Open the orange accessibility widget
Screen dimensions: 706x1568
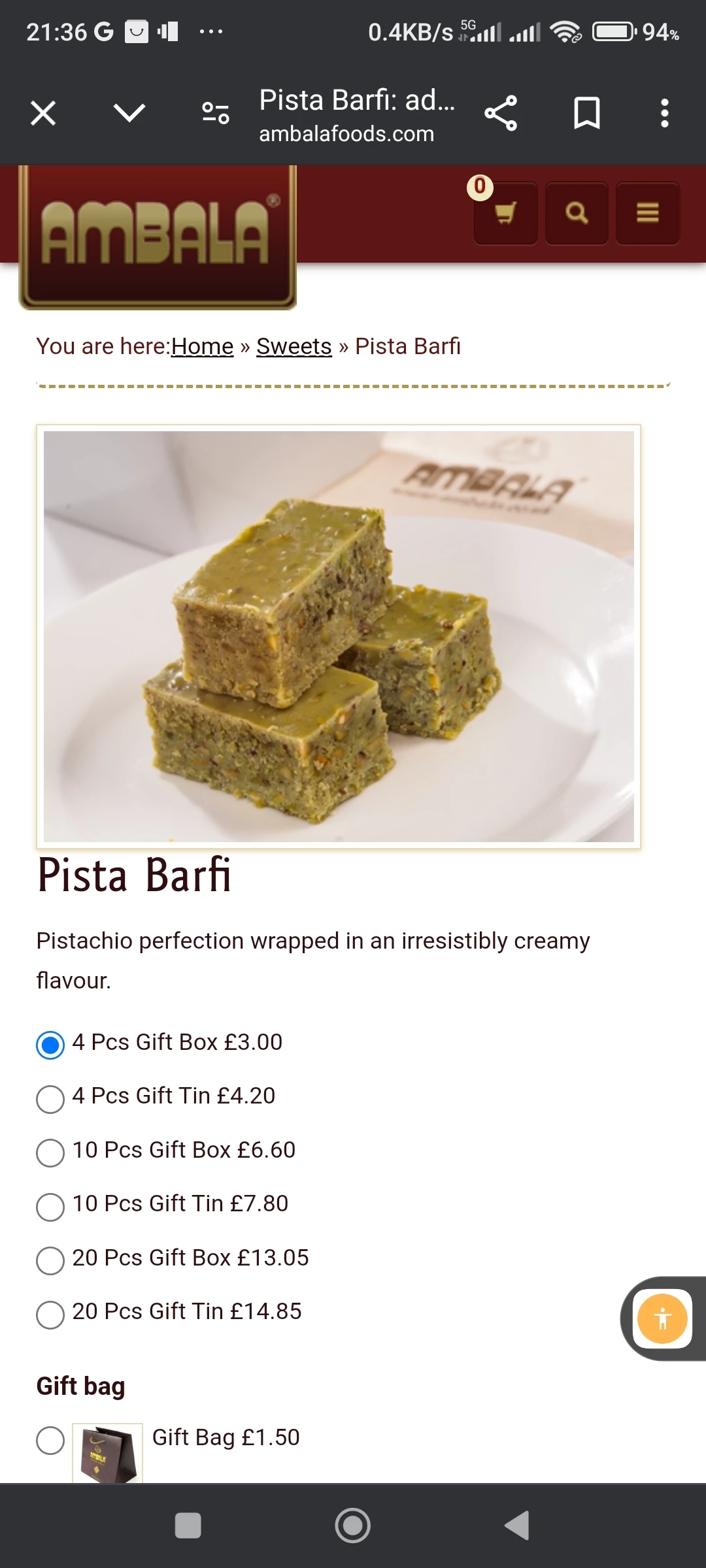pyautogui.click(x=662, y=1318)
